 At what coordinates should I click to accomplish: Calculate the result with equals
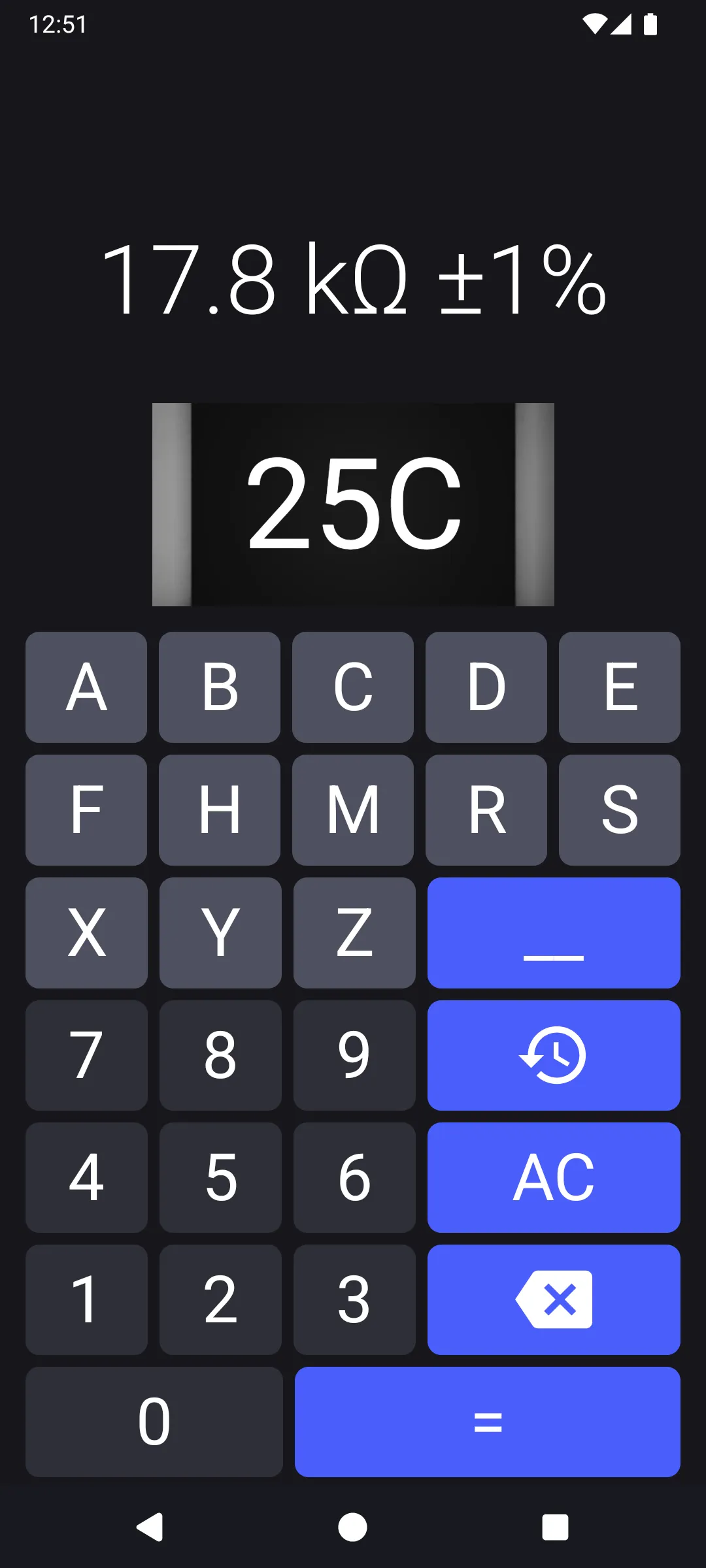click(x=487, y=1422)
